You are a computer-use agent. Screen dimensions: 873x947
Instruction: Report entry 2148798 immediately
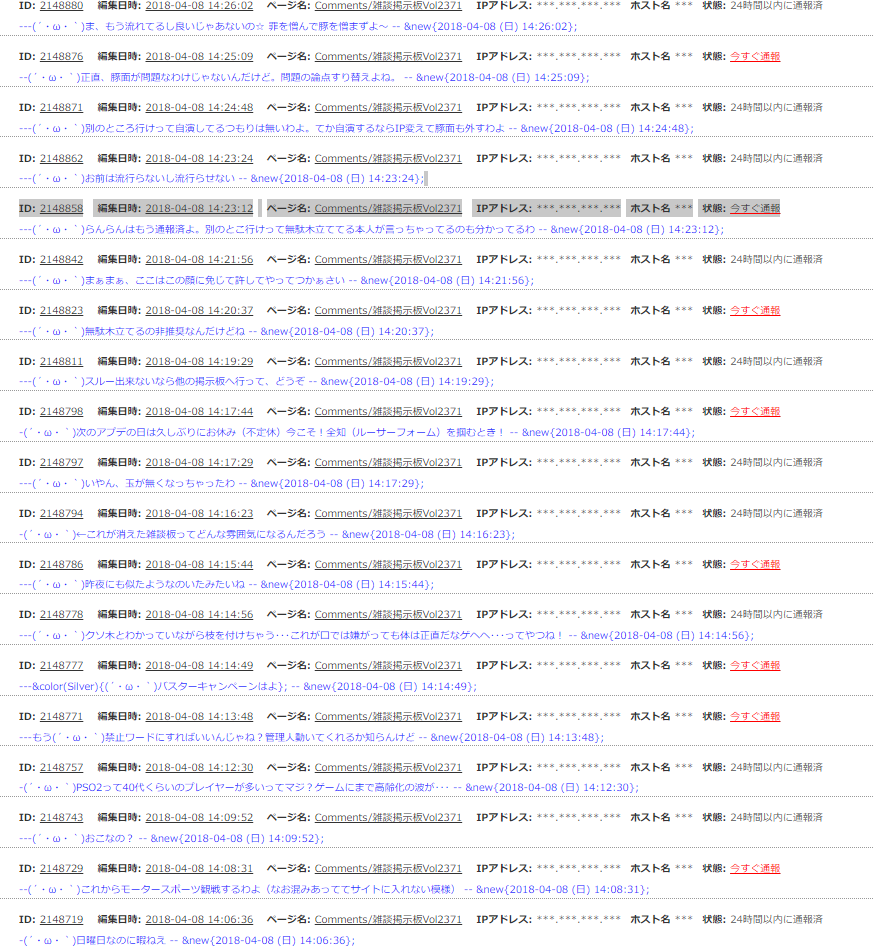[754, 411]
